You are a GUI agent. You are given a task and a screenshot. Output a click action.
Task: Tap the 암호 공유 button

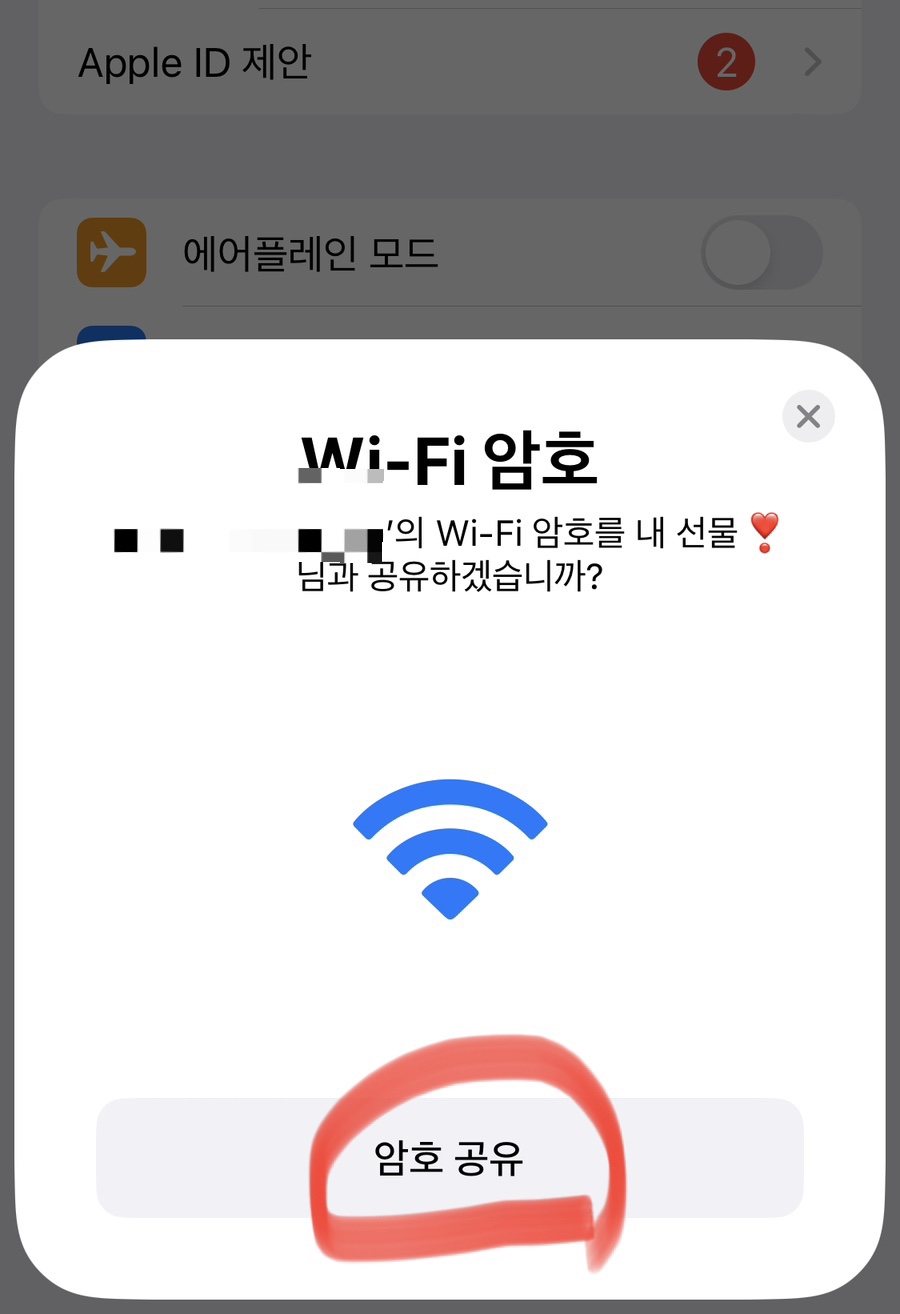(x=449, y=1157)
